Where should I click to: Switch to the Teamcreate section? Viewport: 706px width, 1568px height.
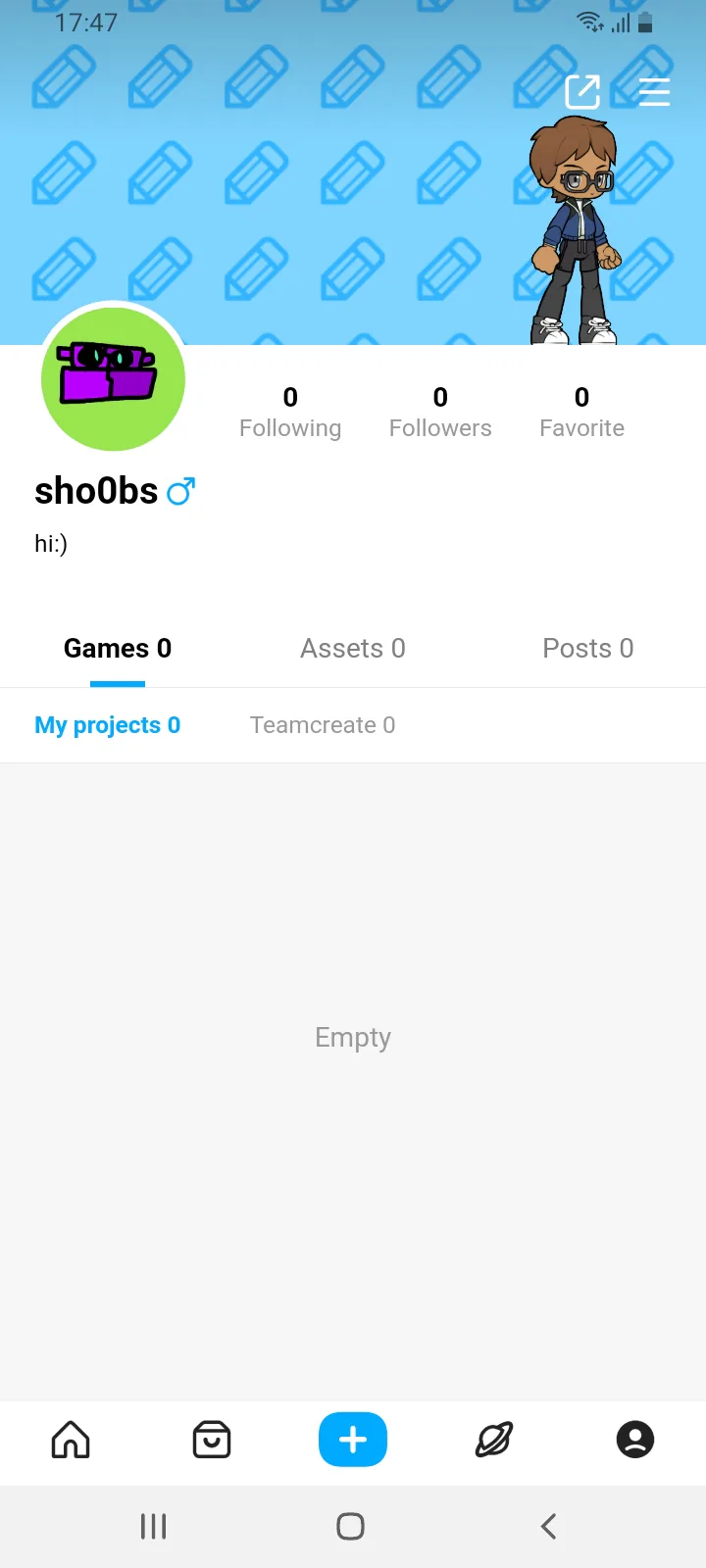click(323, 725)
